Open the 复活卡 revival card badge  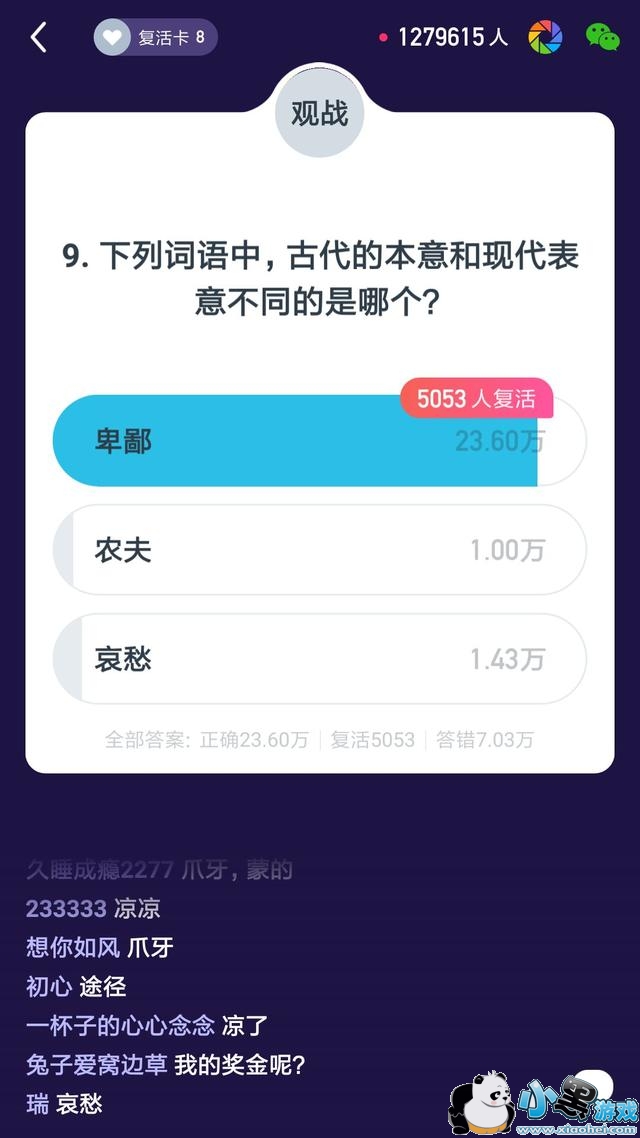[155, 37]
